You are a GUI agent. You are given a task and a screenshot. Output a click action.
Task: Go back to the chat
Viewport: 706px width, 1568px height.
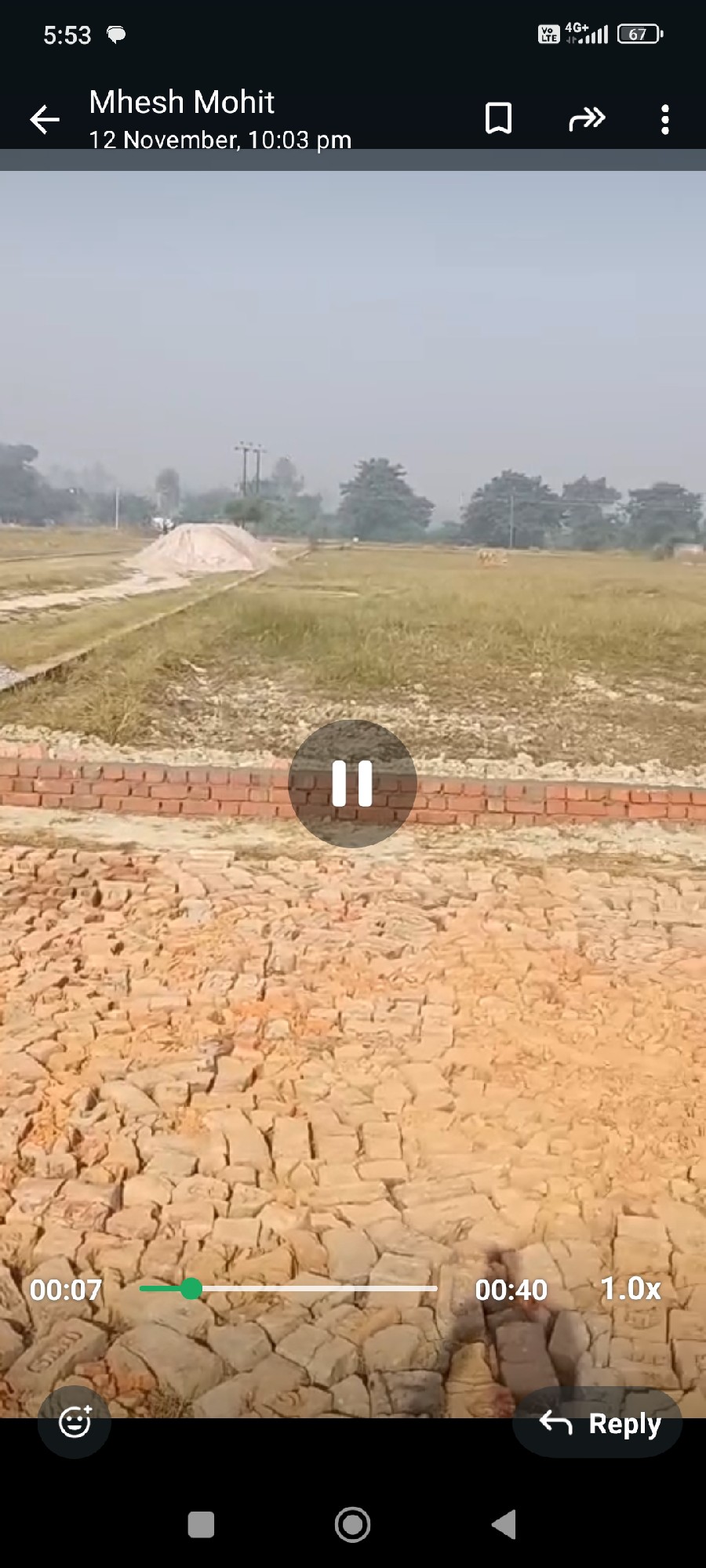coord(44,118)
